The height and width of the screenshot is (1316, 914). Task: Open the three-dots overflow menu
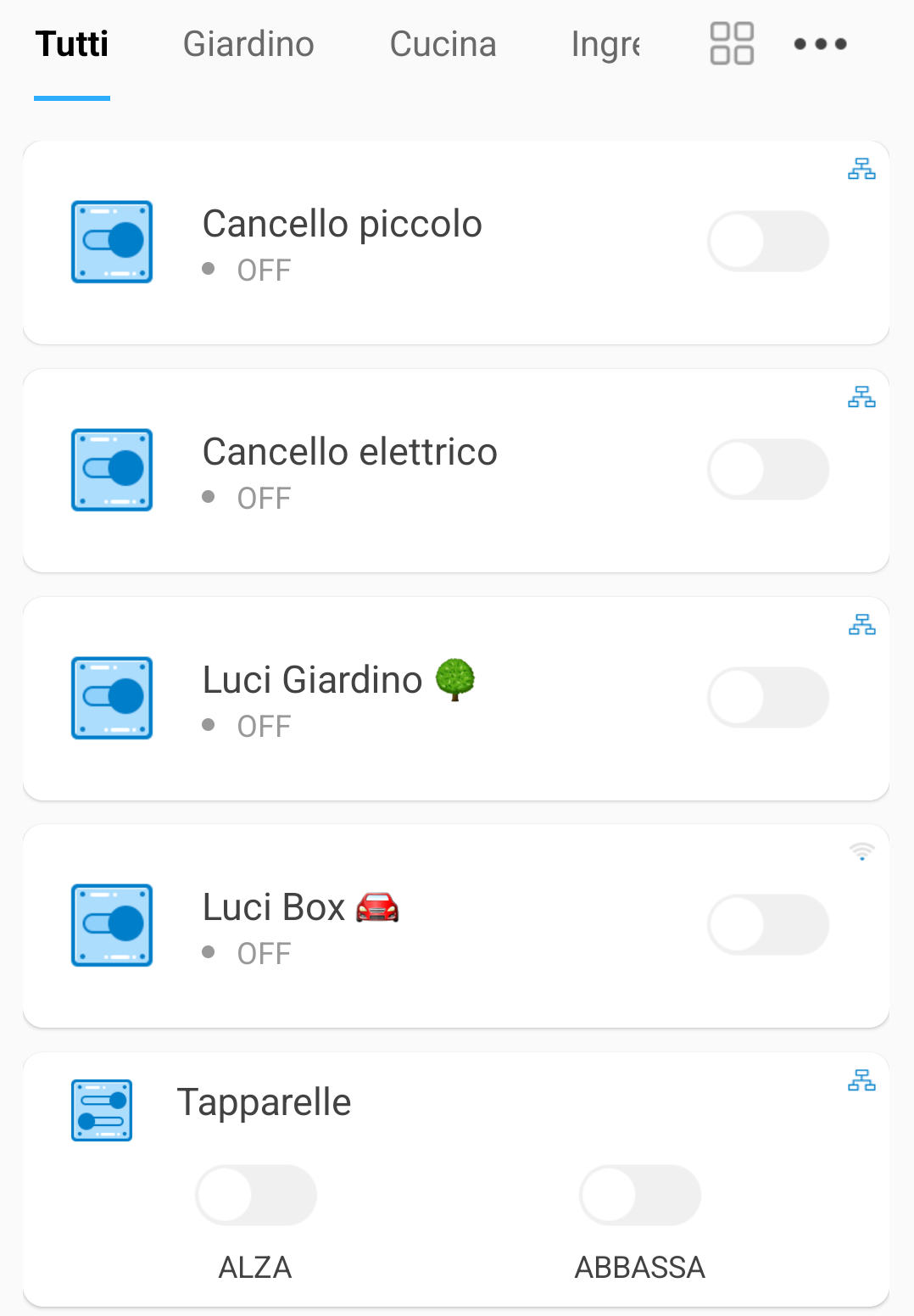(x=819, y=43)
